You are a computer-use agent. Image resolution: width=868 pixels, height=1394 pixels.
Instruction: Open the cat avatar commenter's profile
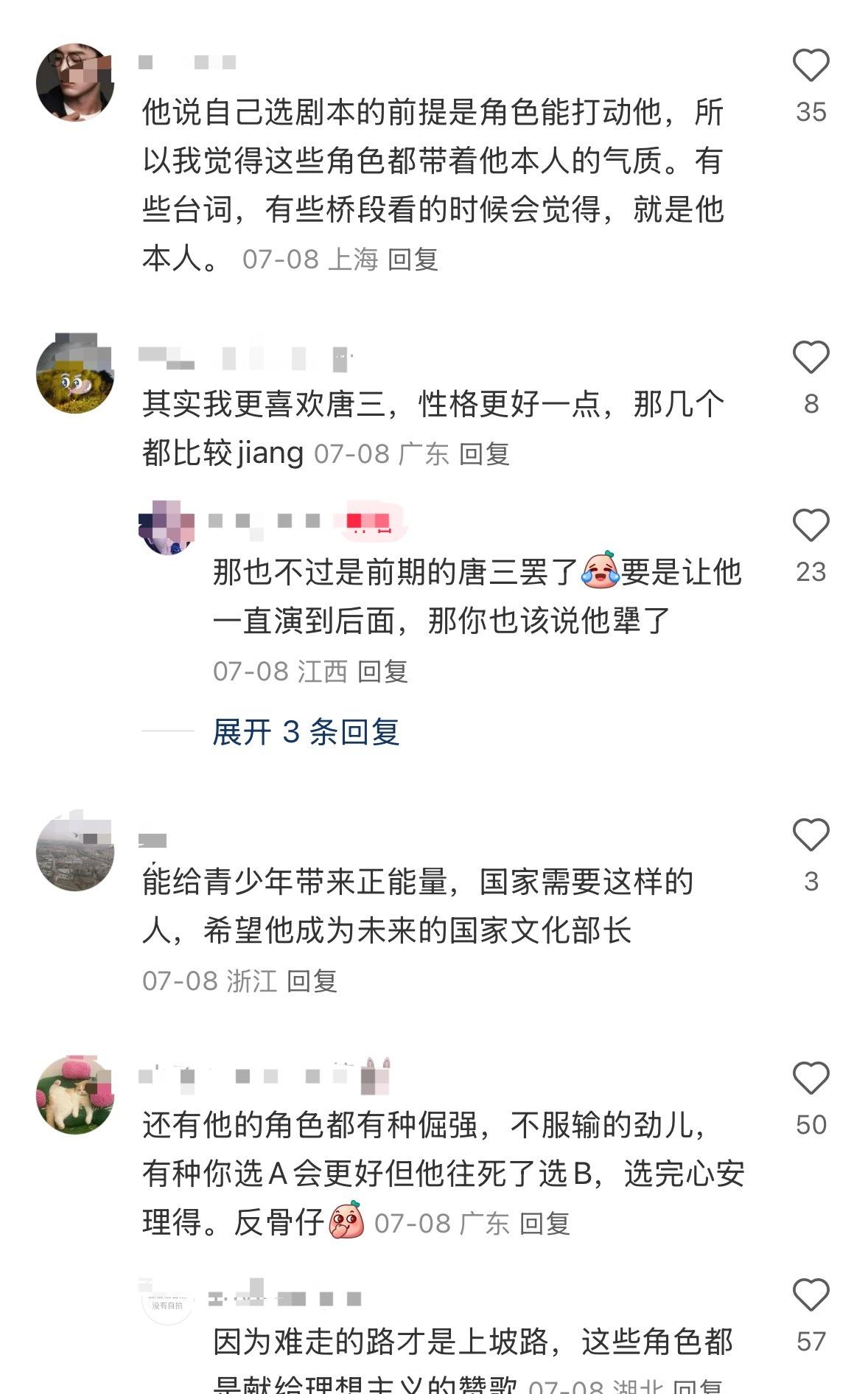click(75, 1095)
